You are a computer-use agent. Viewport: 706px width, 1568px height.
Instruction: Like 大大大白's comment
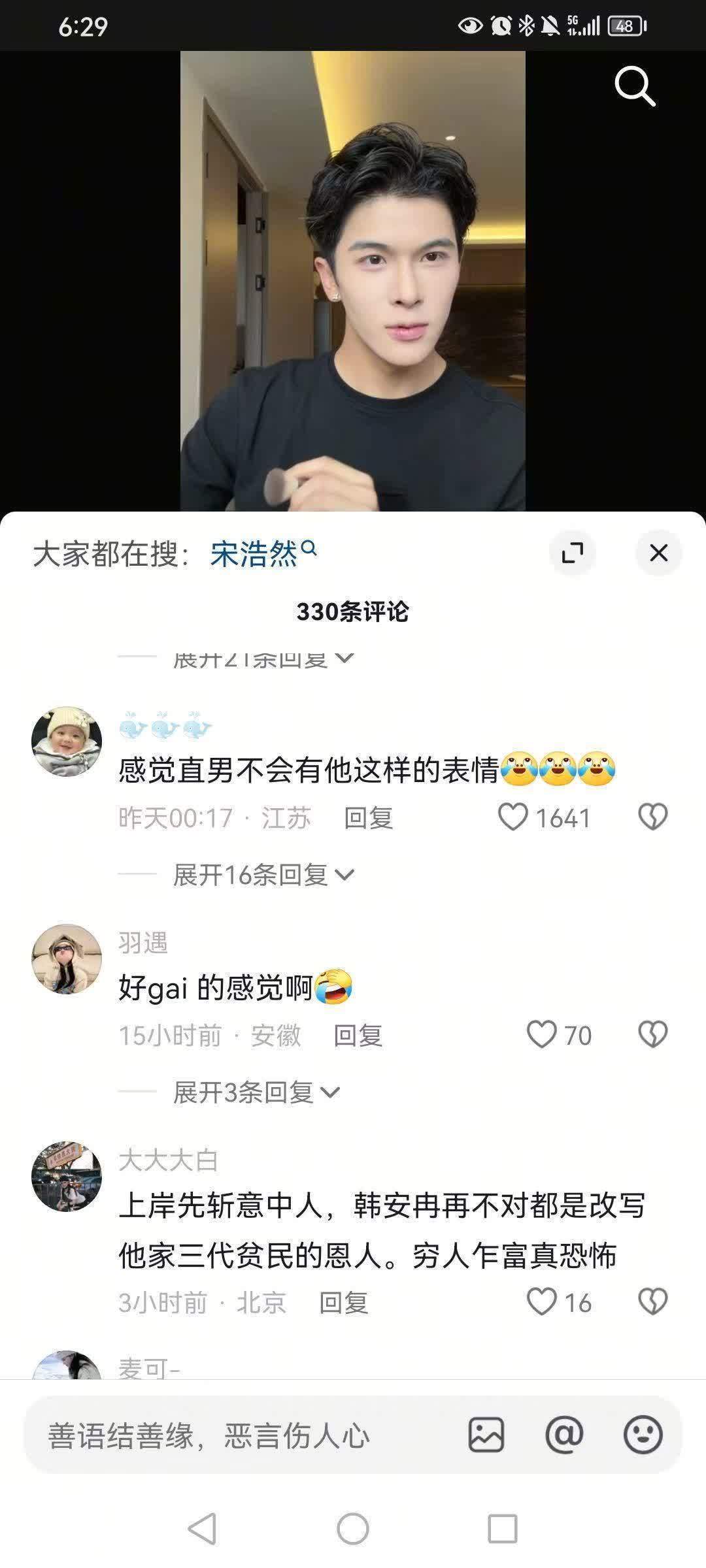coord(541,1302)
